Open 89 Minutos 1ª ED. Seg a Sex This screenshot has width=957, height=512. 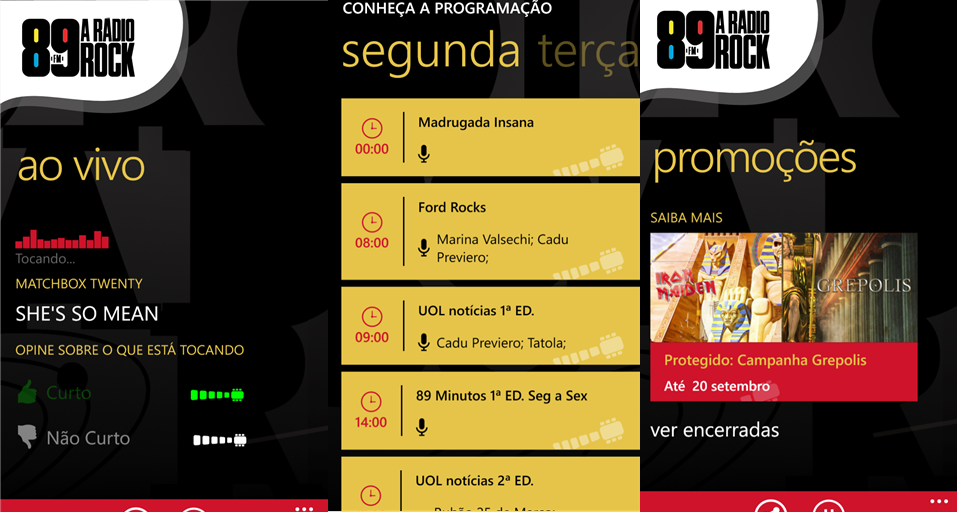pos(490,410)
